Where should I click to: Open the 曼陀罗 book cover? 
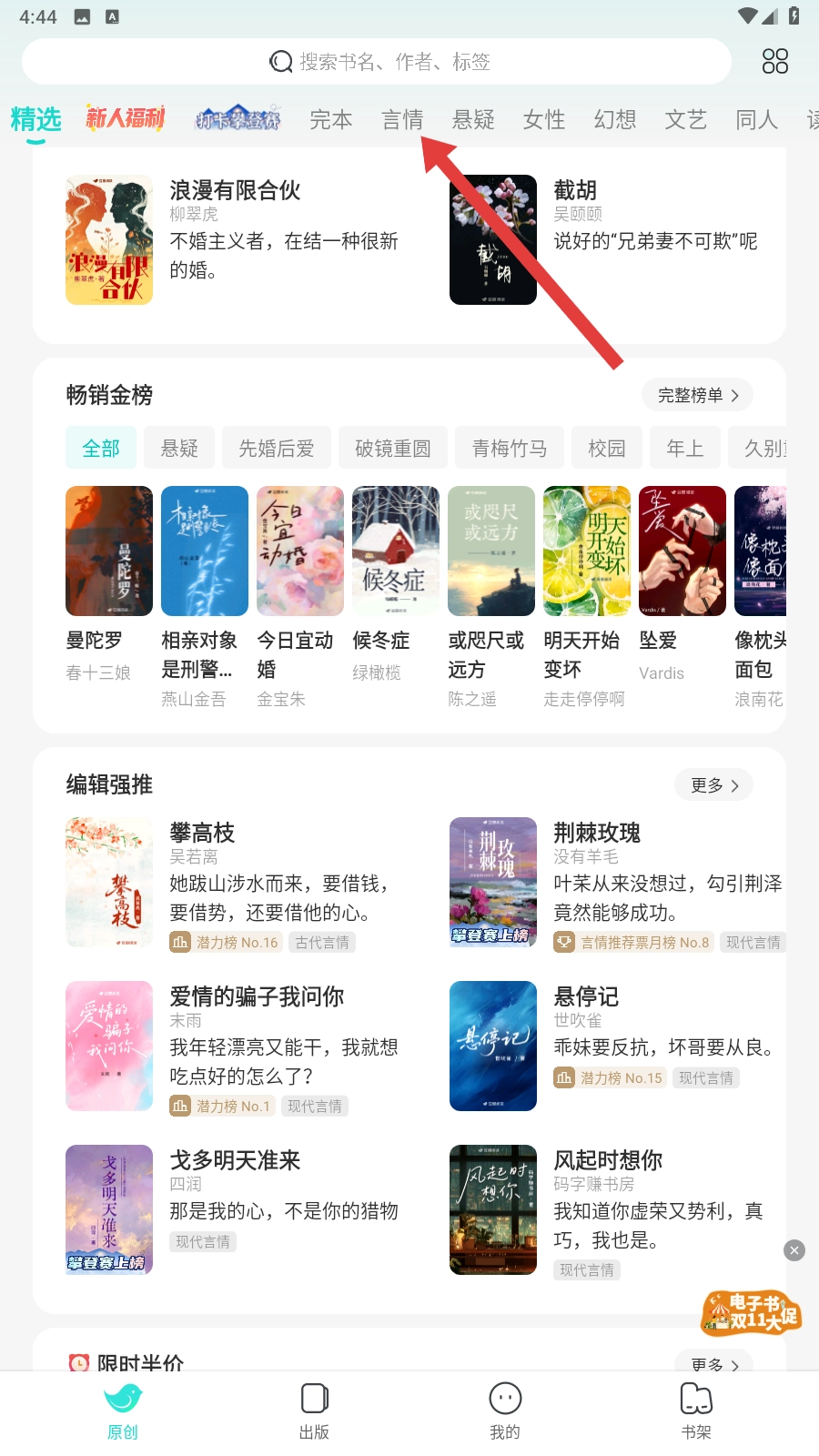(x=108, y=551)
